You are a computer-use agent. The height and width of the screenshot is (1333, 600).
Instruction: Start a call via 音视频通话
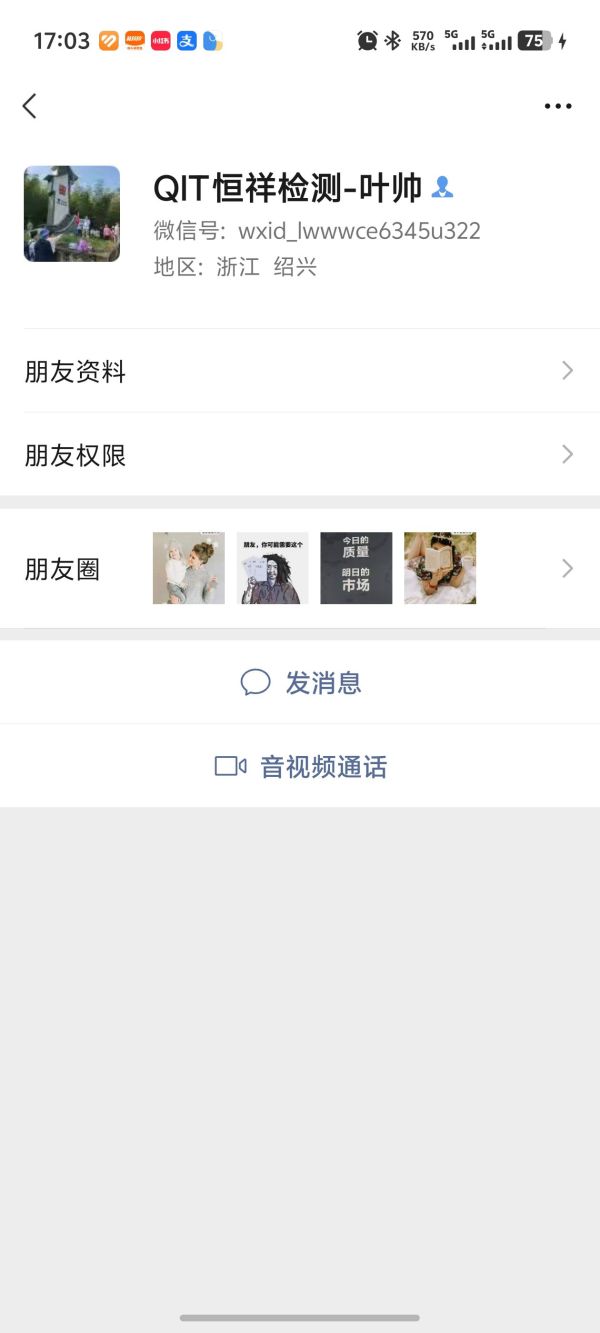300,767
